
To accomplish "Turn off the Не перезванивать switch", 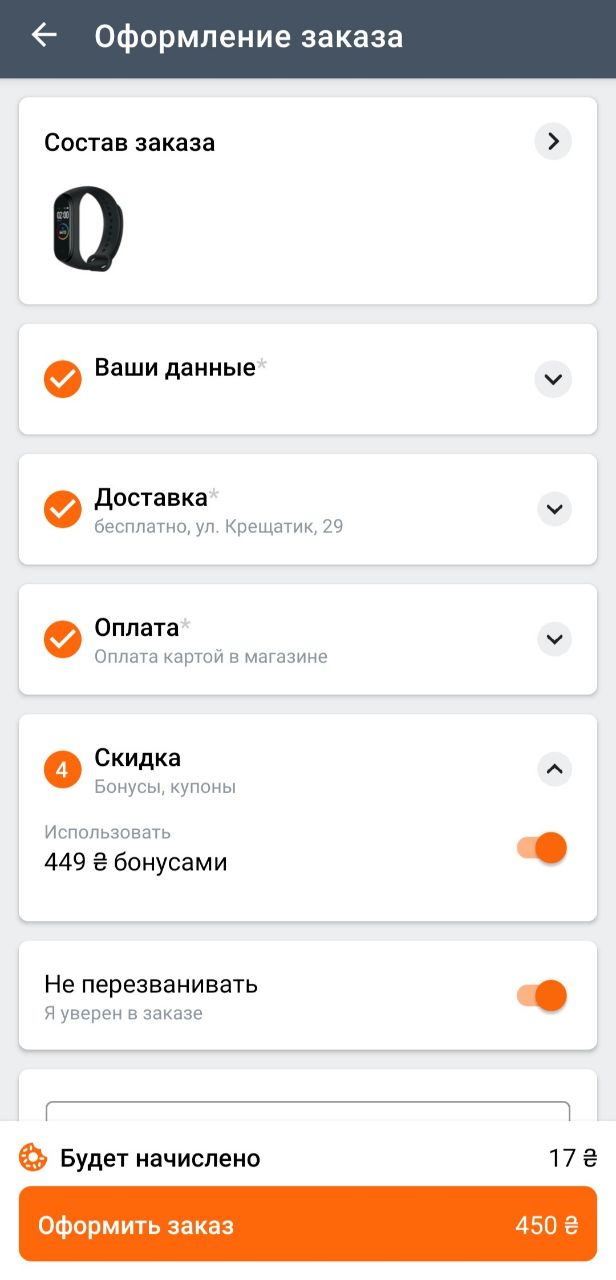I will [x=542, y=996].
